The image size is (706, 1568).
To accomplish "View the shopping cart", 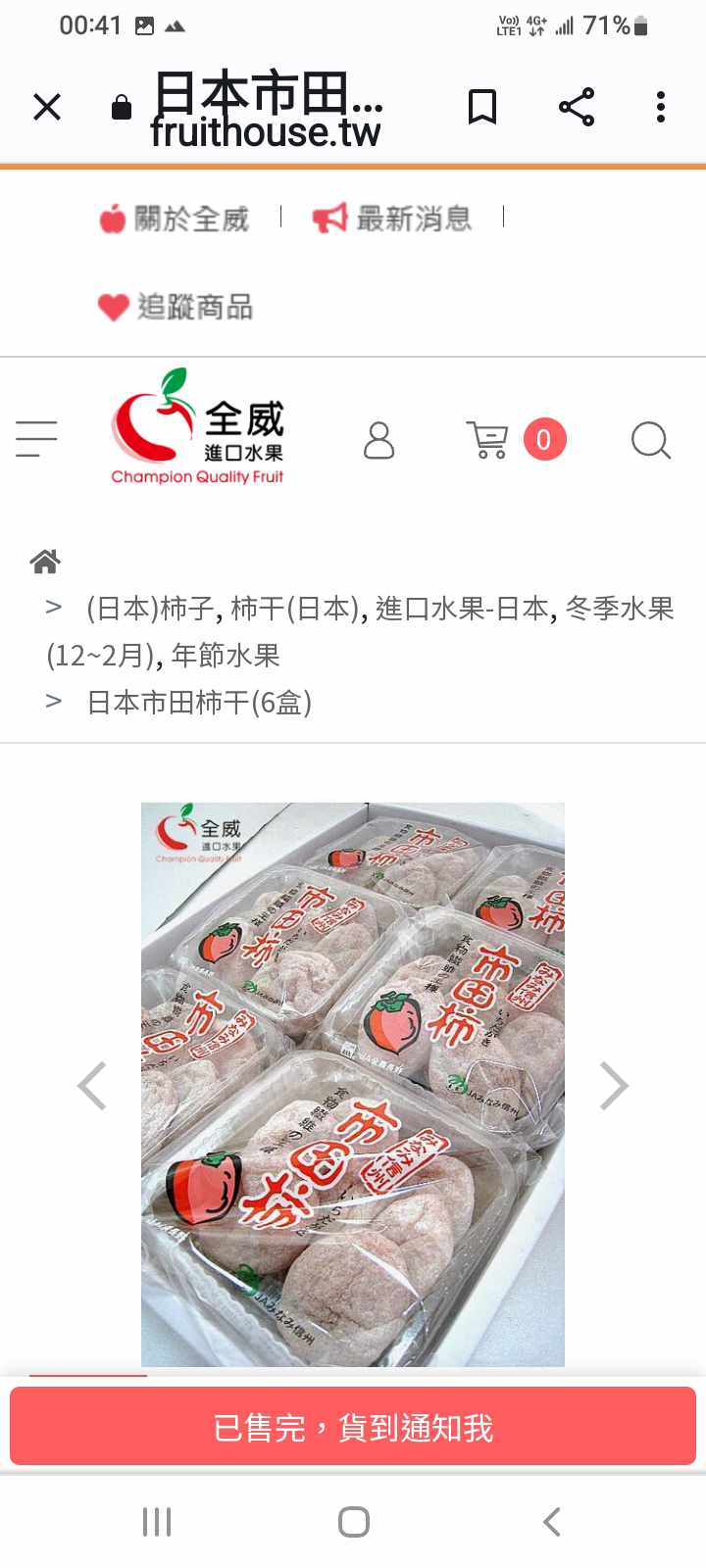I will tap(487, 440).
